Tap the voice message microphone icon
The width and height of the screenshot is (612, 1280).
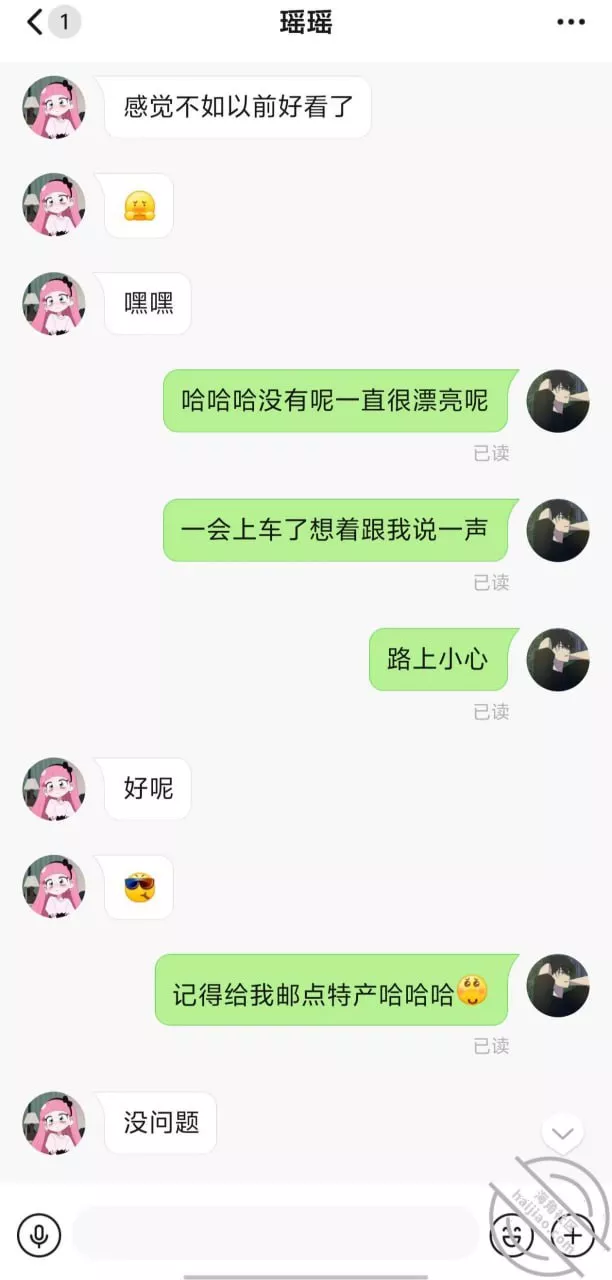(39, 1235)
